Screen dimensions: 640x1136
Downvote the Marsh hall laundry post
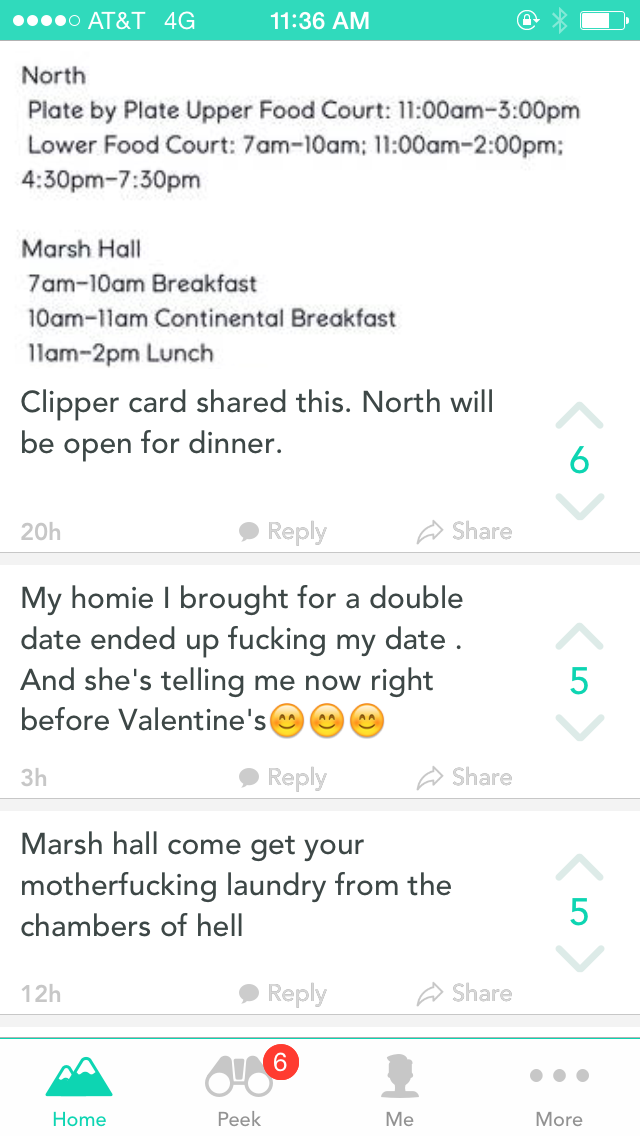(x=579, y=958)
